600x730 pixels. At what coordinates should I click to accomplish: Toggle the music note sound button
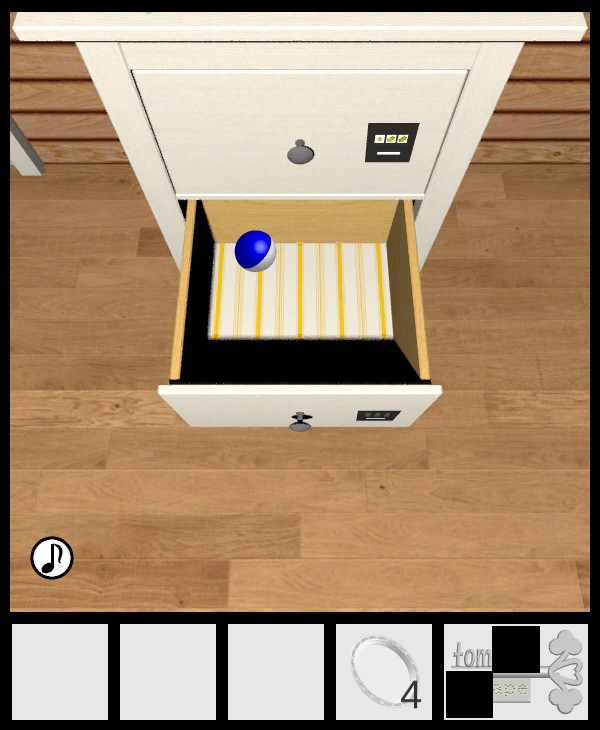[x=52, y=558]
